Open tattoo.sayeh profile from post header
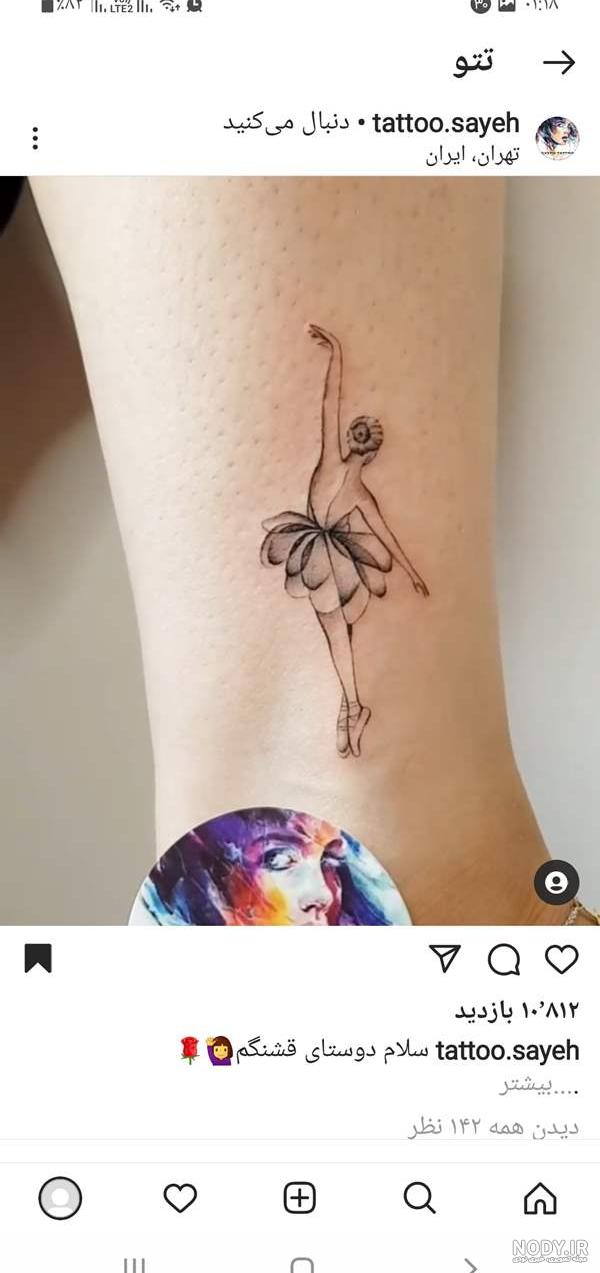 (x=446, y=123)
